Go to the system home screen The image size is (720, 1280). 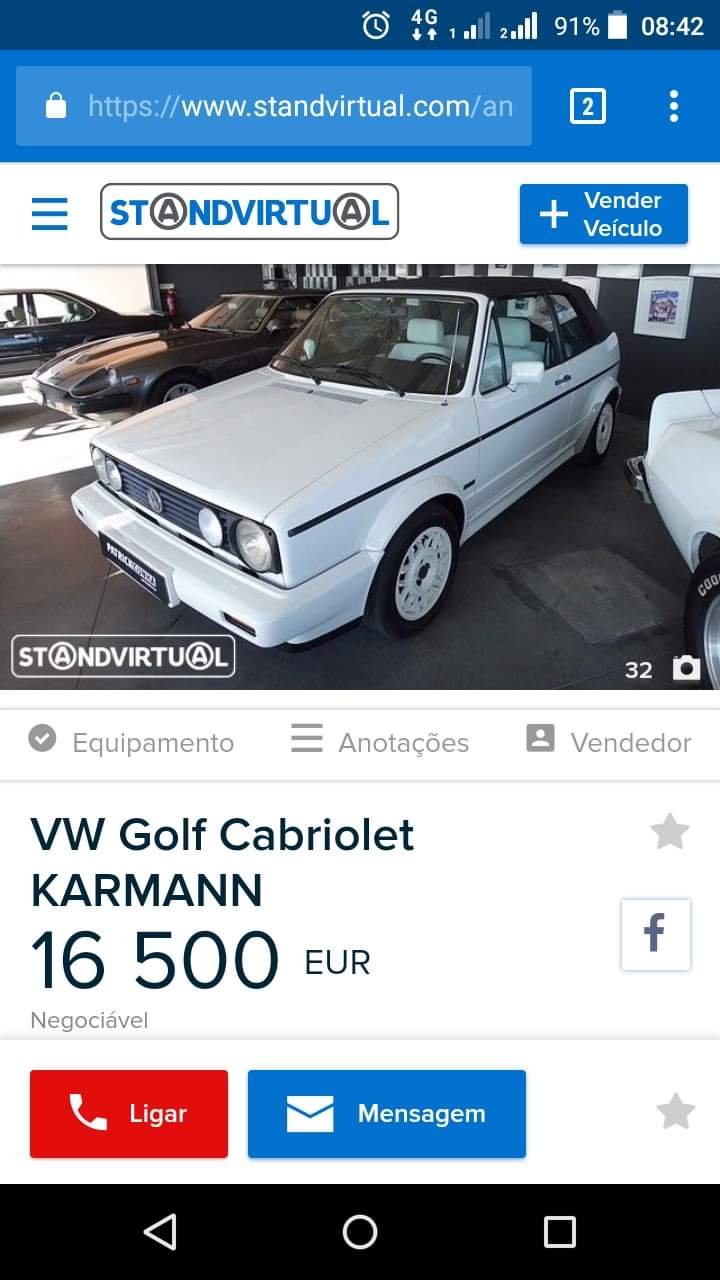click(360, 1232)
